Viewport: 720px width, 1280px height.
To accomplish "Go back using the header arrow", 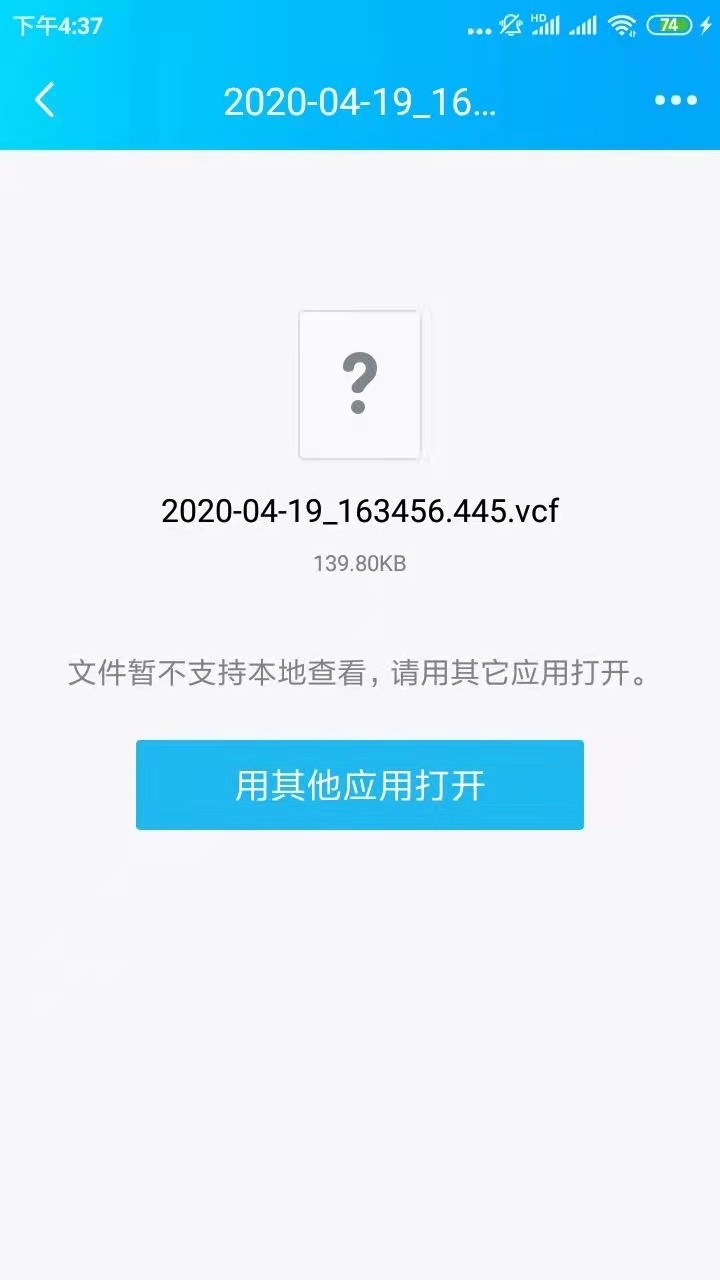I will click(x=45, y=100).
